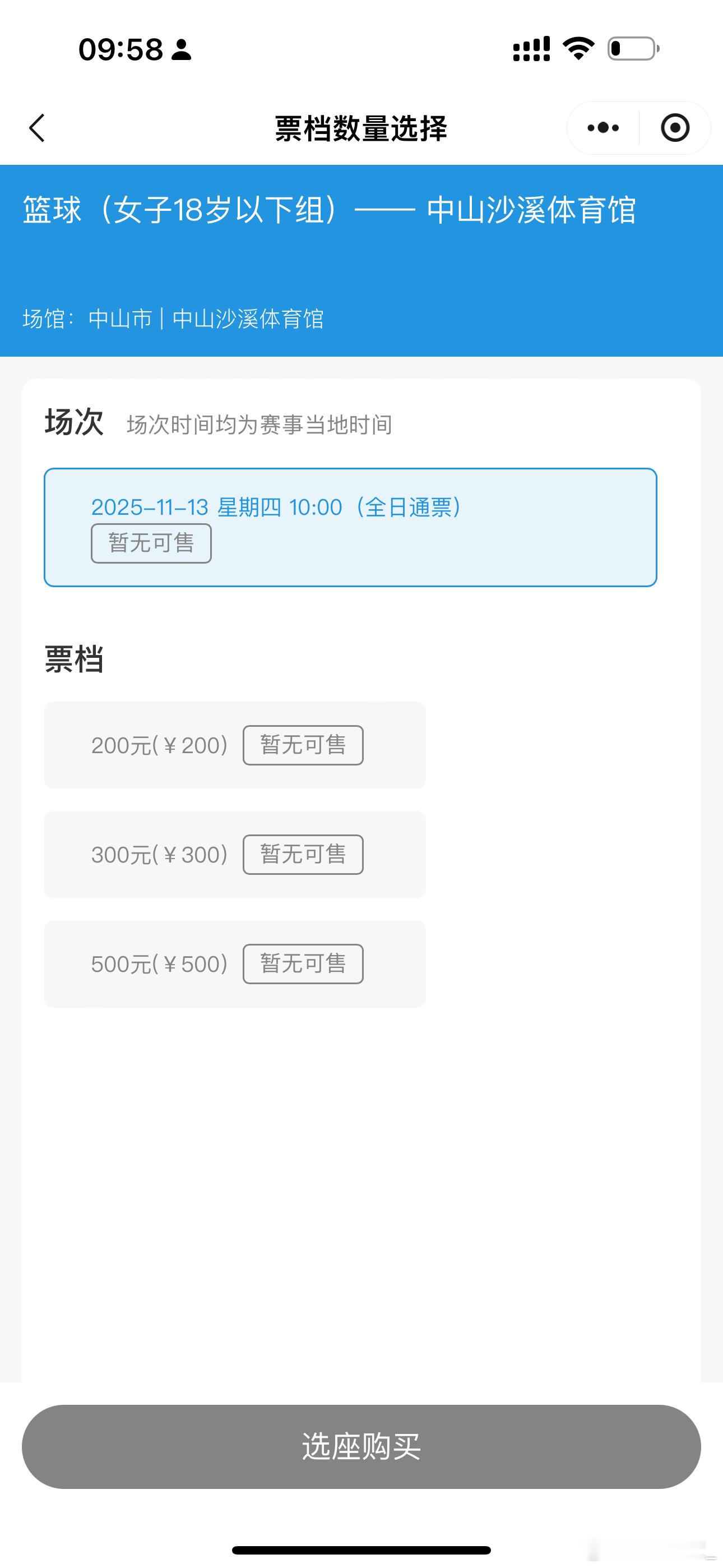Select the 300元 ticket tier

[x=234, y=854]
